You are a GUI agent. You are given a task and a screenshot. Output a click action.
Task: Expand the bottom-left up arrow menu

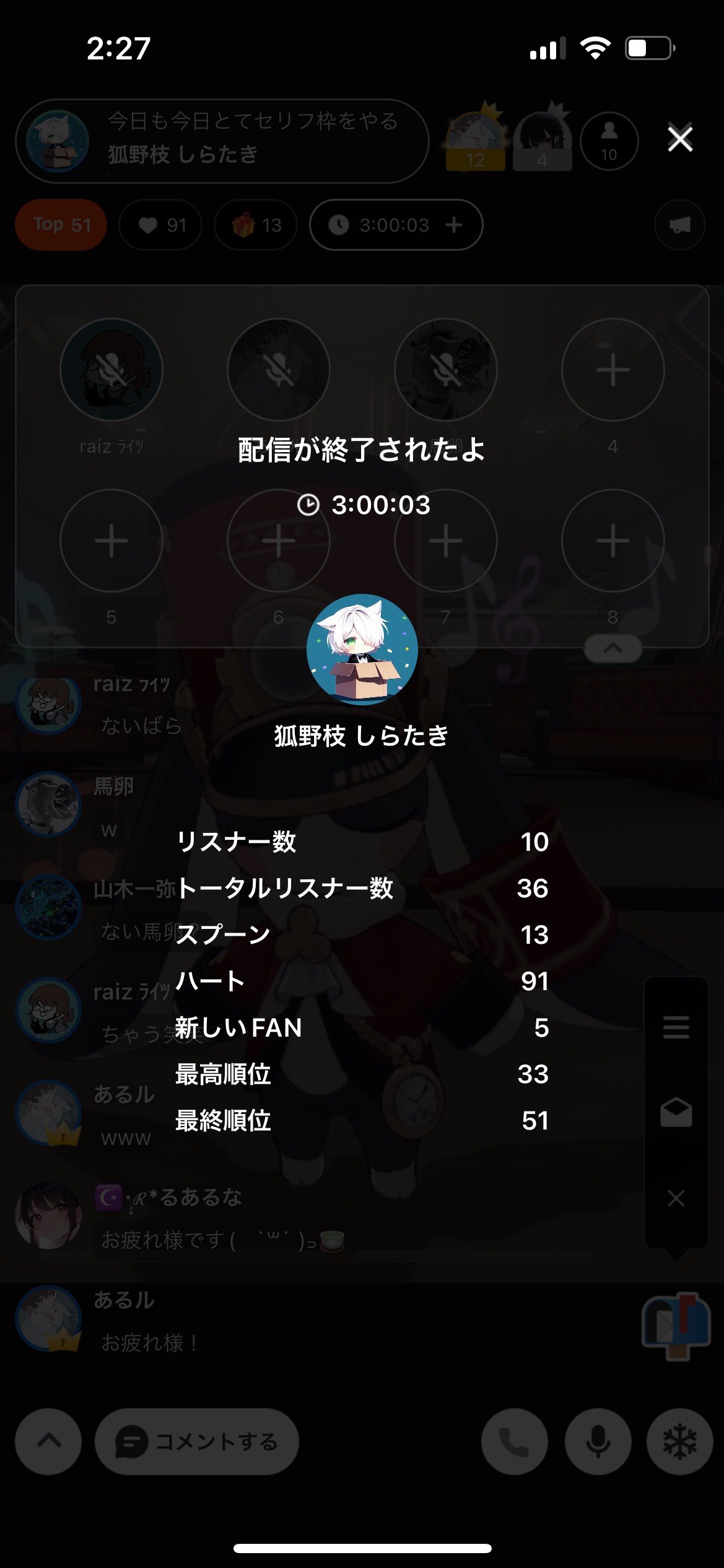(49, 1442)
